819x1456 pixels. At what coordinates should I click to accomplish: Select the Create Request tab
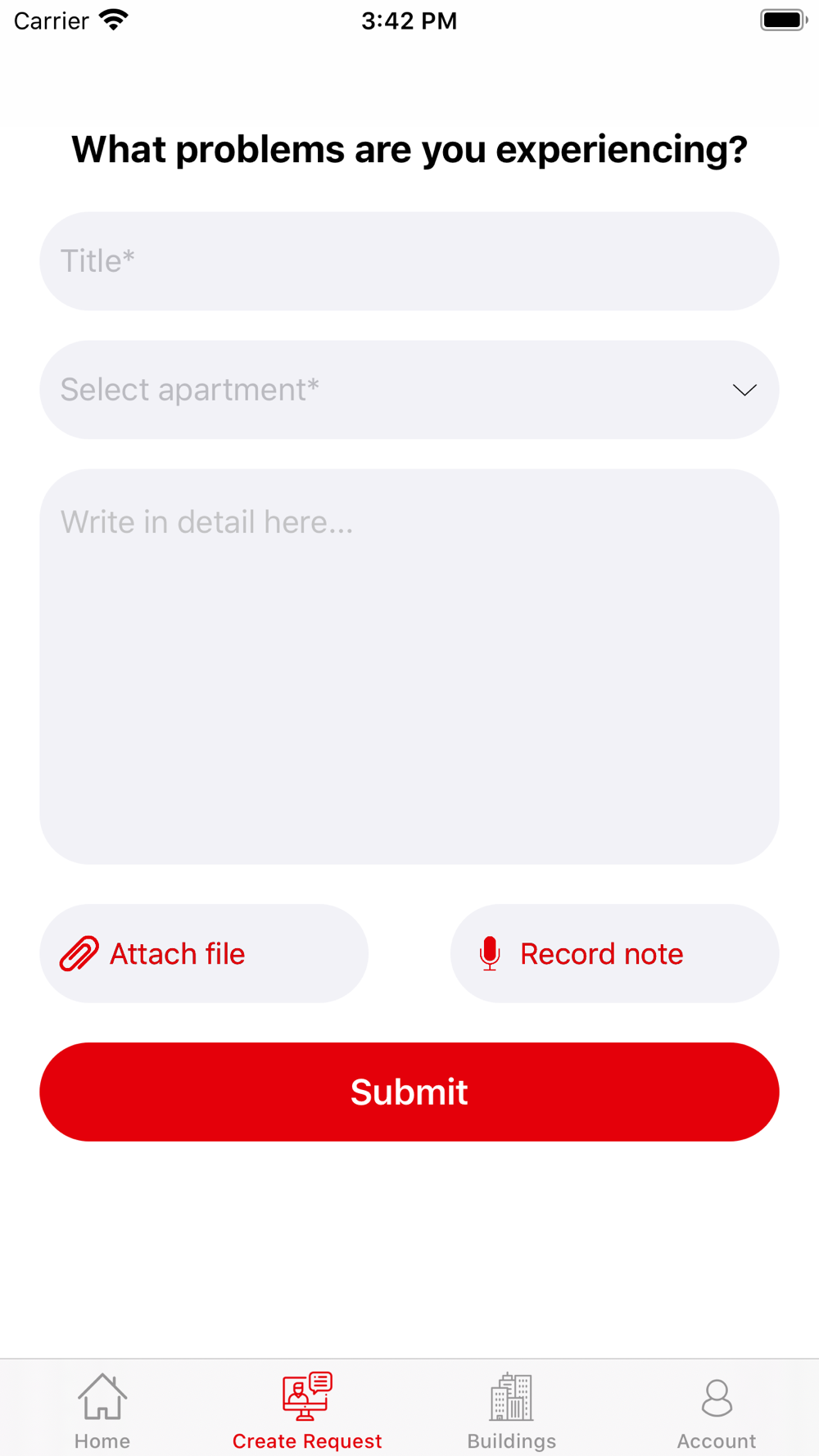(x=307, y=1410)
